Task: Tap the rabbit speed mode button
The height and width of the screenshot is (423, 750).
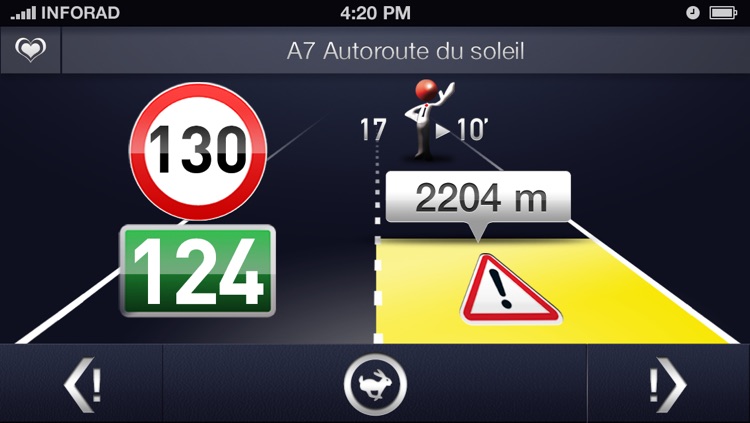Action: tap(374, 384)
